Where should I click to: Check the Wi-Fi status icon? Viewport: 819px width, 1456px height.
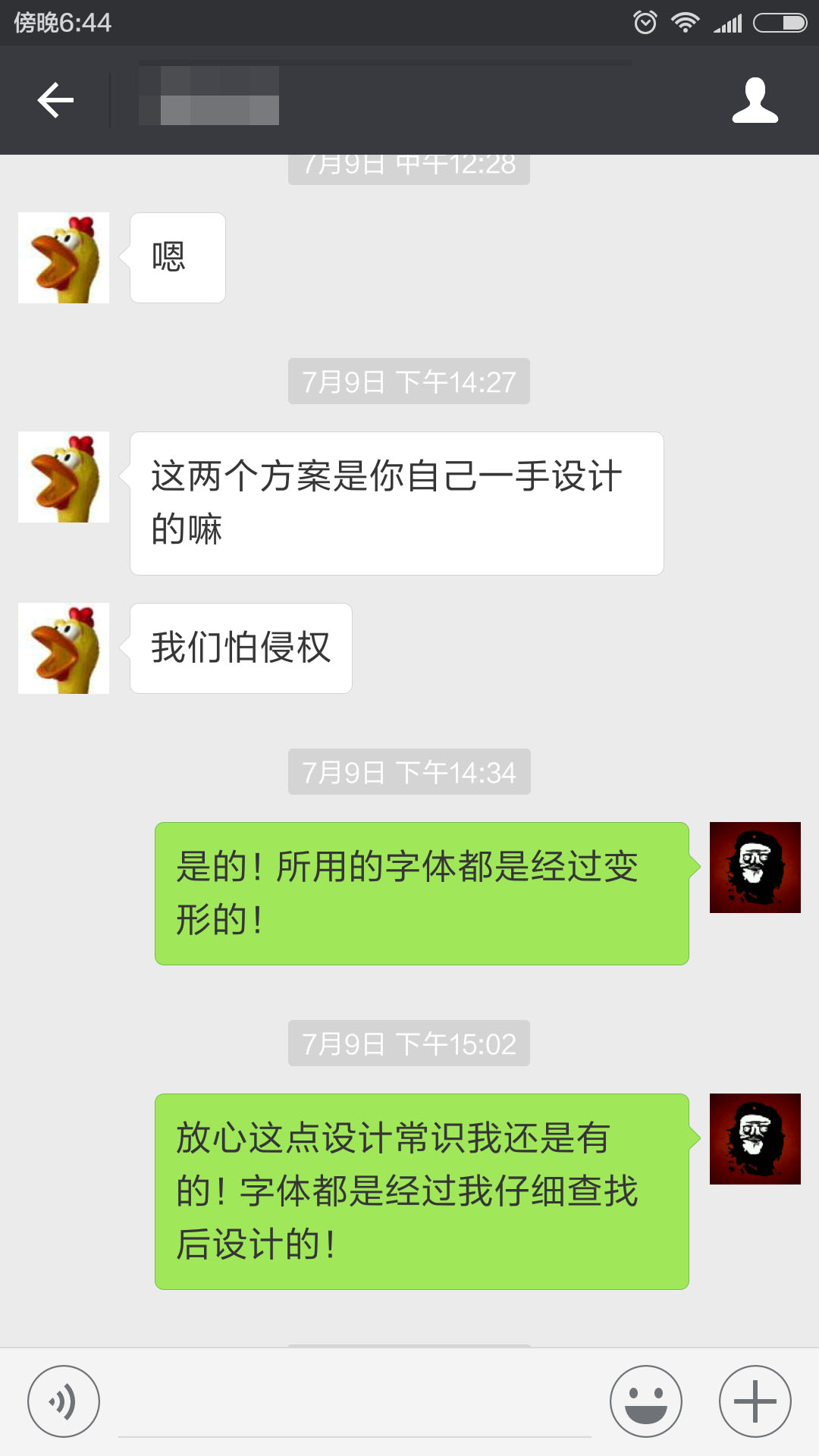click(684, 22)
